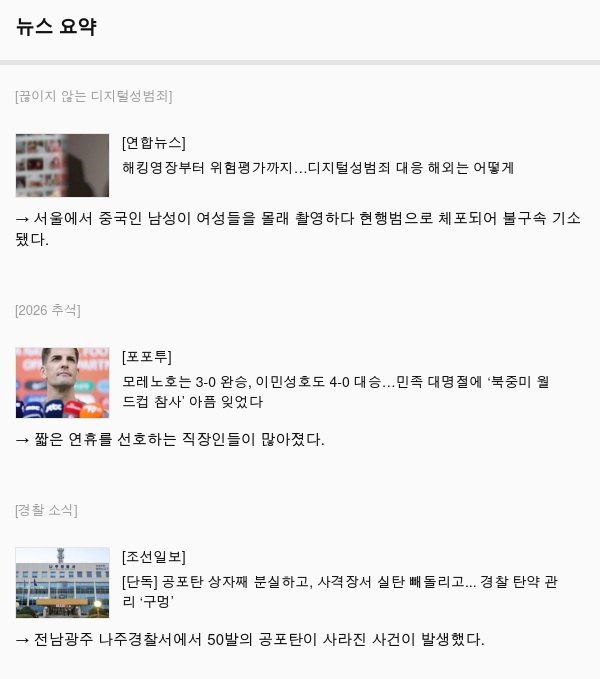Open the 연합뉴스 article on 디지털성범죄 대응
This screenshot has width=600, height=679.
coord(318,168)
